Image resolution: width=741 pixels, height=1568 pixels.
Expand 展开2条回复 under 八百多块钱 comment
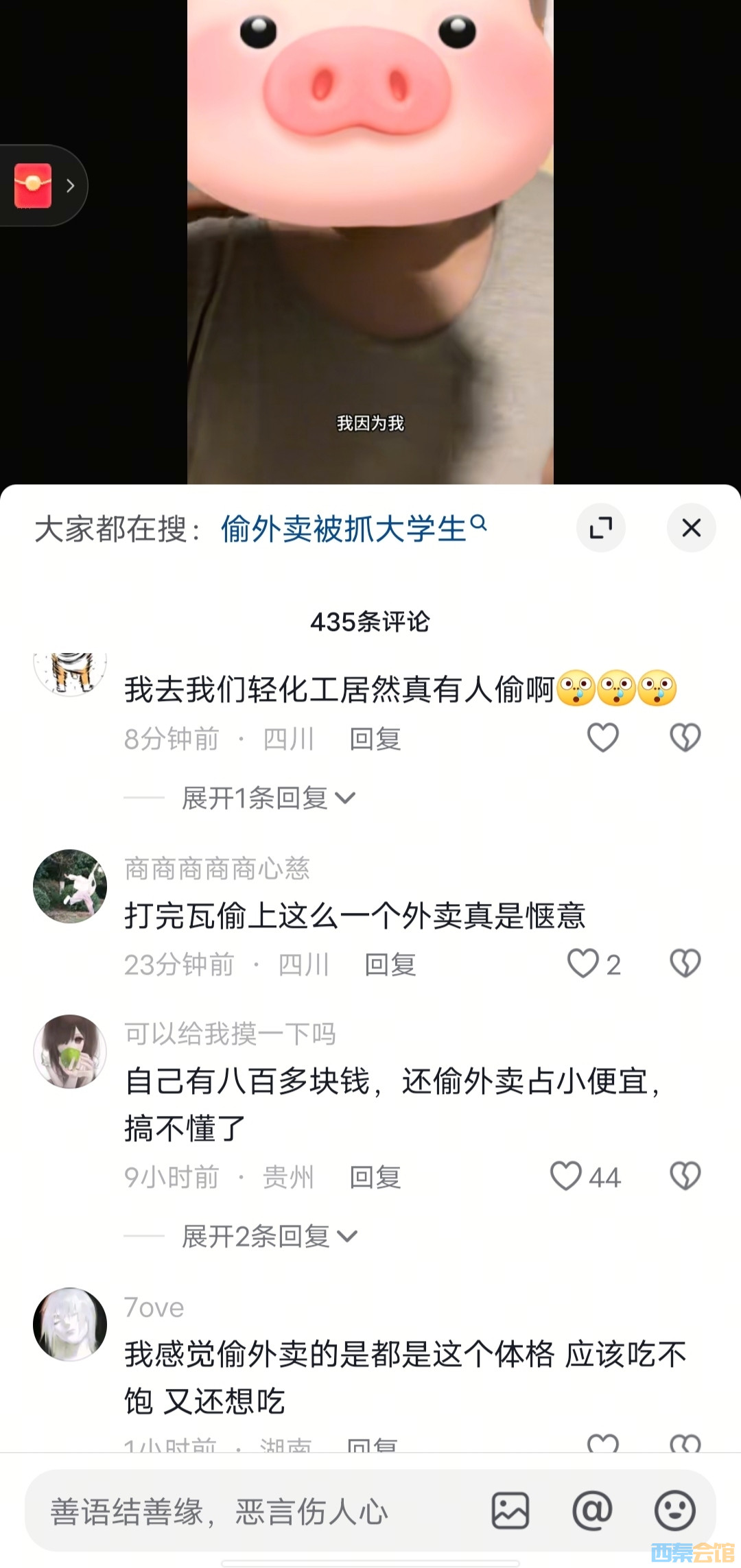(x=269, y=1236)
